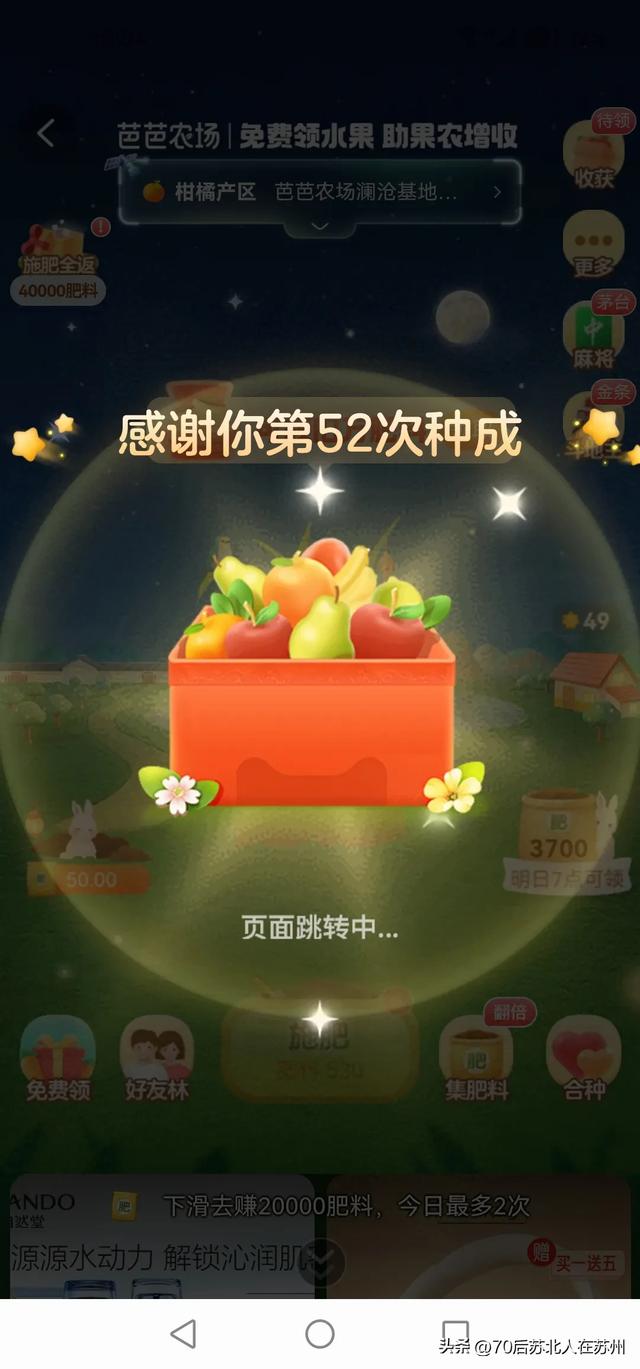The width and height of the screenshot is (640, 1369).
Task: Tap the system back button
Action: pyautogui.click(x=183, y=1333)
